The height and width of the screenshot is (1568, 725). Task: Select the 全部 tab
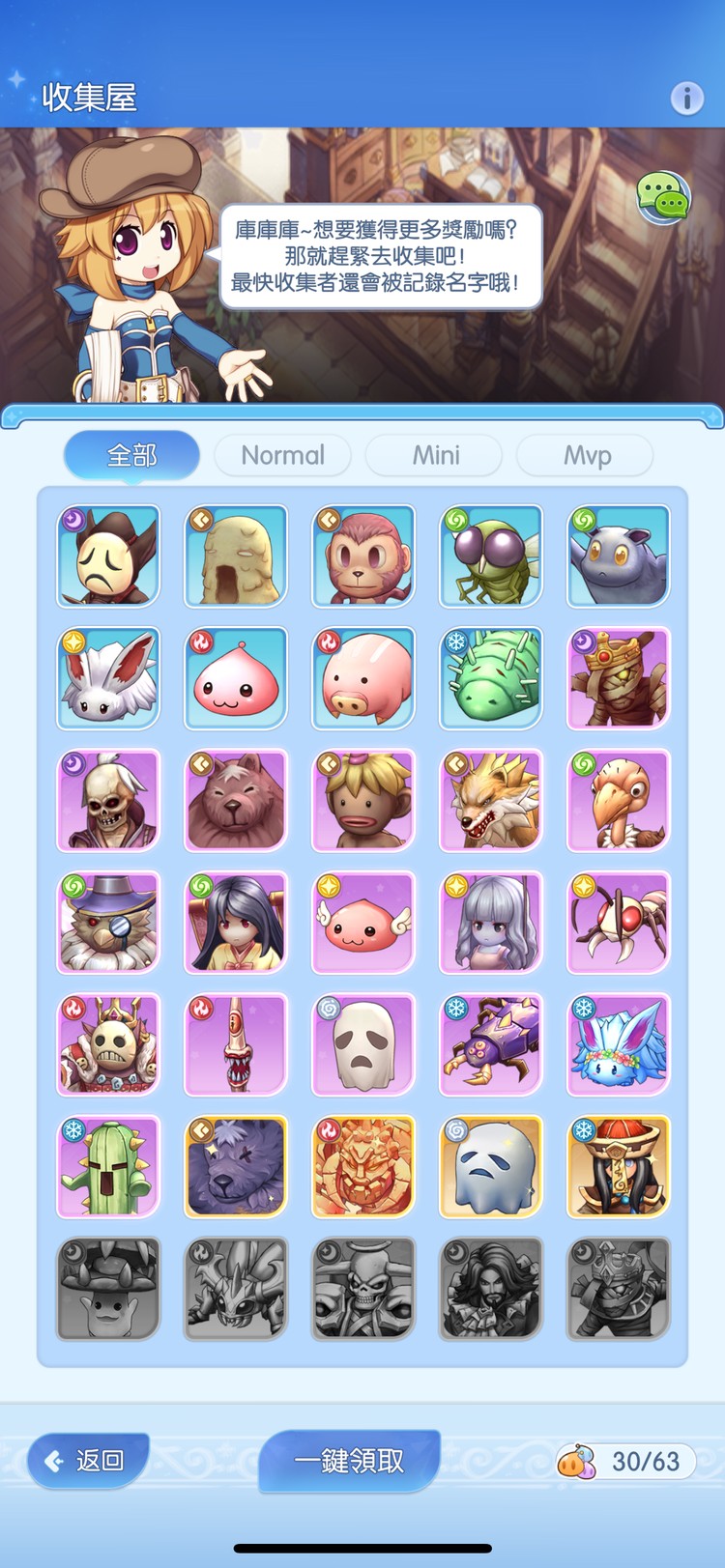tap(131, 454)
